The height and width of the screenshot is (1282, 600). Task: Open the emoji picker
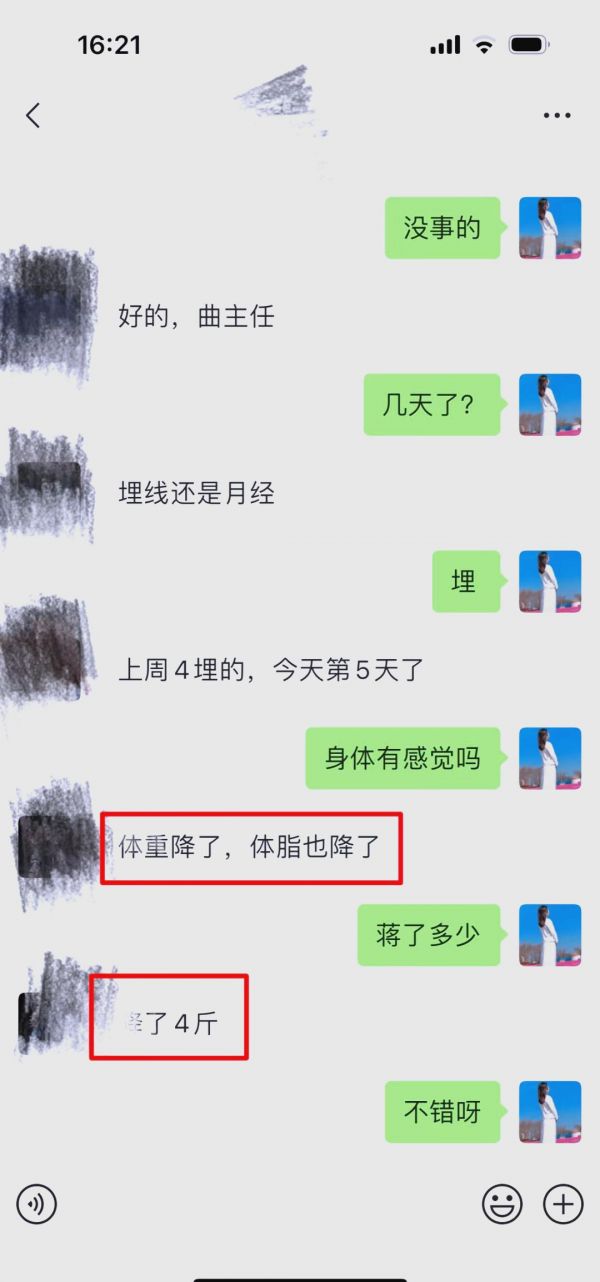pyautogui.click(x=502, y=1204)
